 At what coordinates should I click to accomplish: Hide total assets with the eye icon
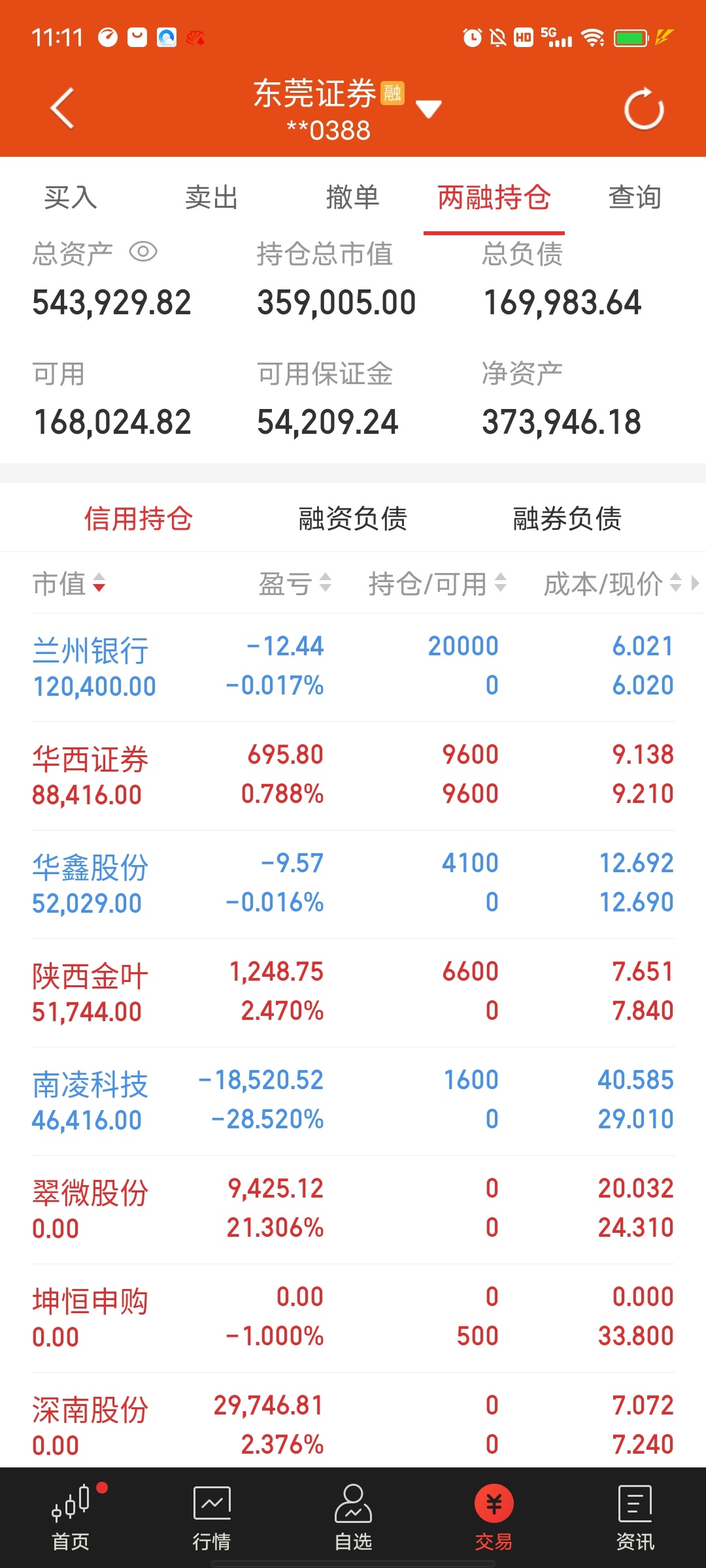click(x=143, y=252)
